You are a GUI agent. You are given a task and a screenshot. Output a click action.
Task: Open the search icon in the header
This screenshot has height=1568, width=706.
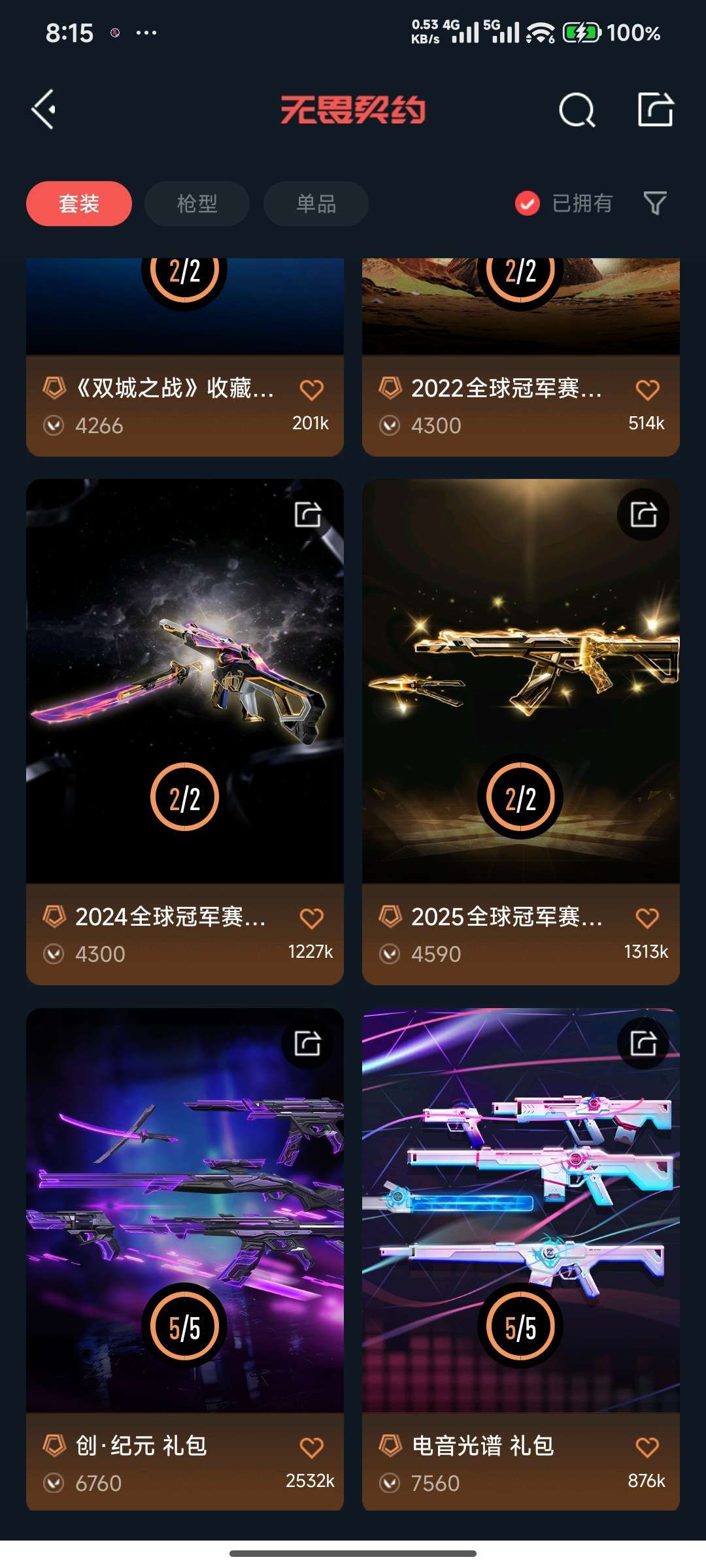point(577,110)
